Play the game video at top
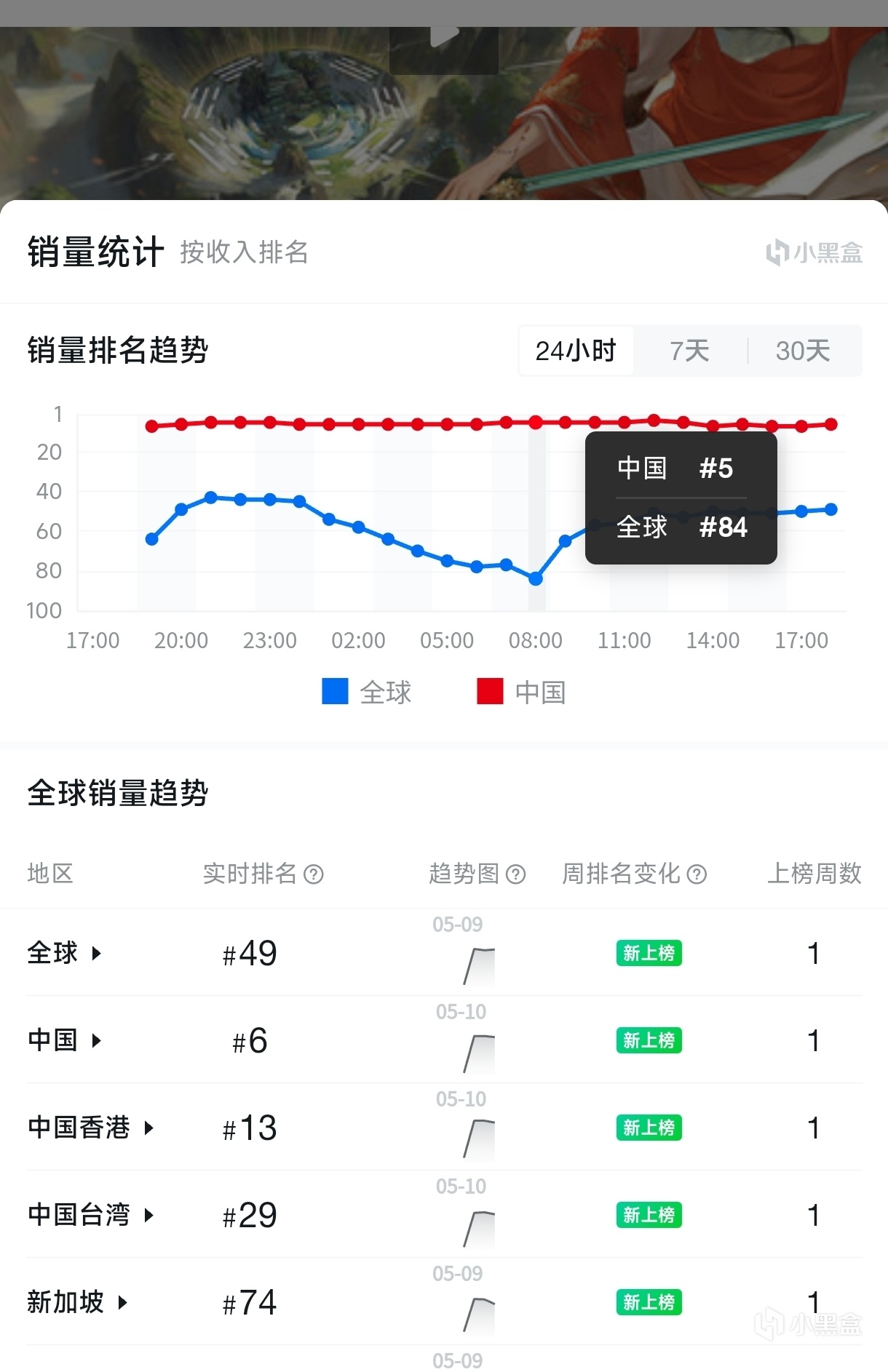Screen dimensions: 888x1372 tap(443, 38)
